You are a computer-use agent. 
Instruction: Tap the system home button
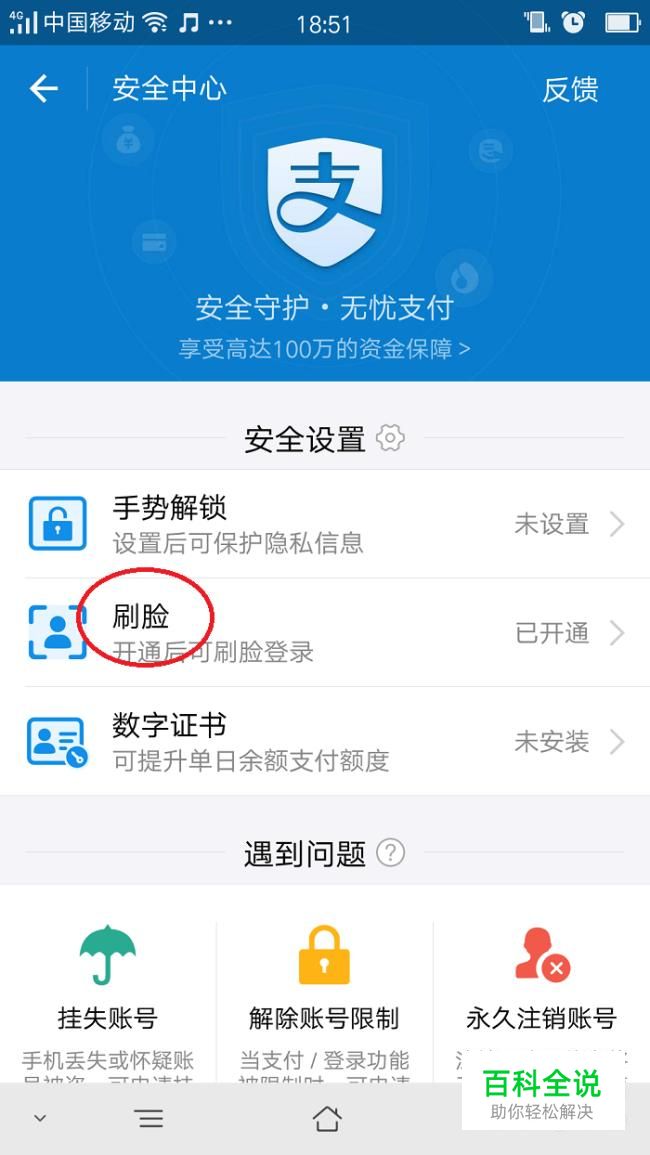(x=326, y=1119)
